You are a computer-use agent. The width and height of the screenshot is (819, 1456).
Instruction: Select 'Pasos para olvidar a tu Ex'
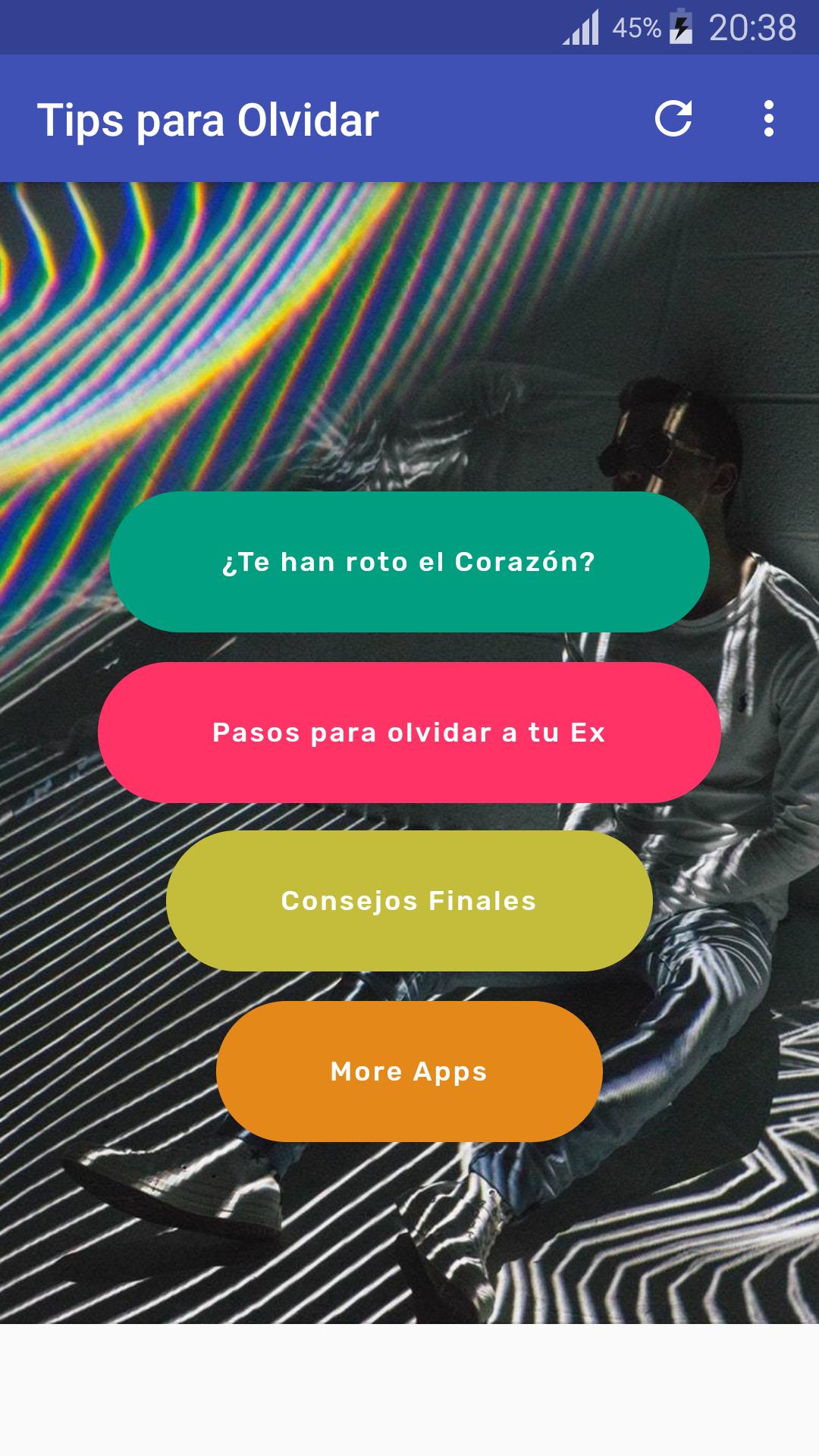coord(409,733)
